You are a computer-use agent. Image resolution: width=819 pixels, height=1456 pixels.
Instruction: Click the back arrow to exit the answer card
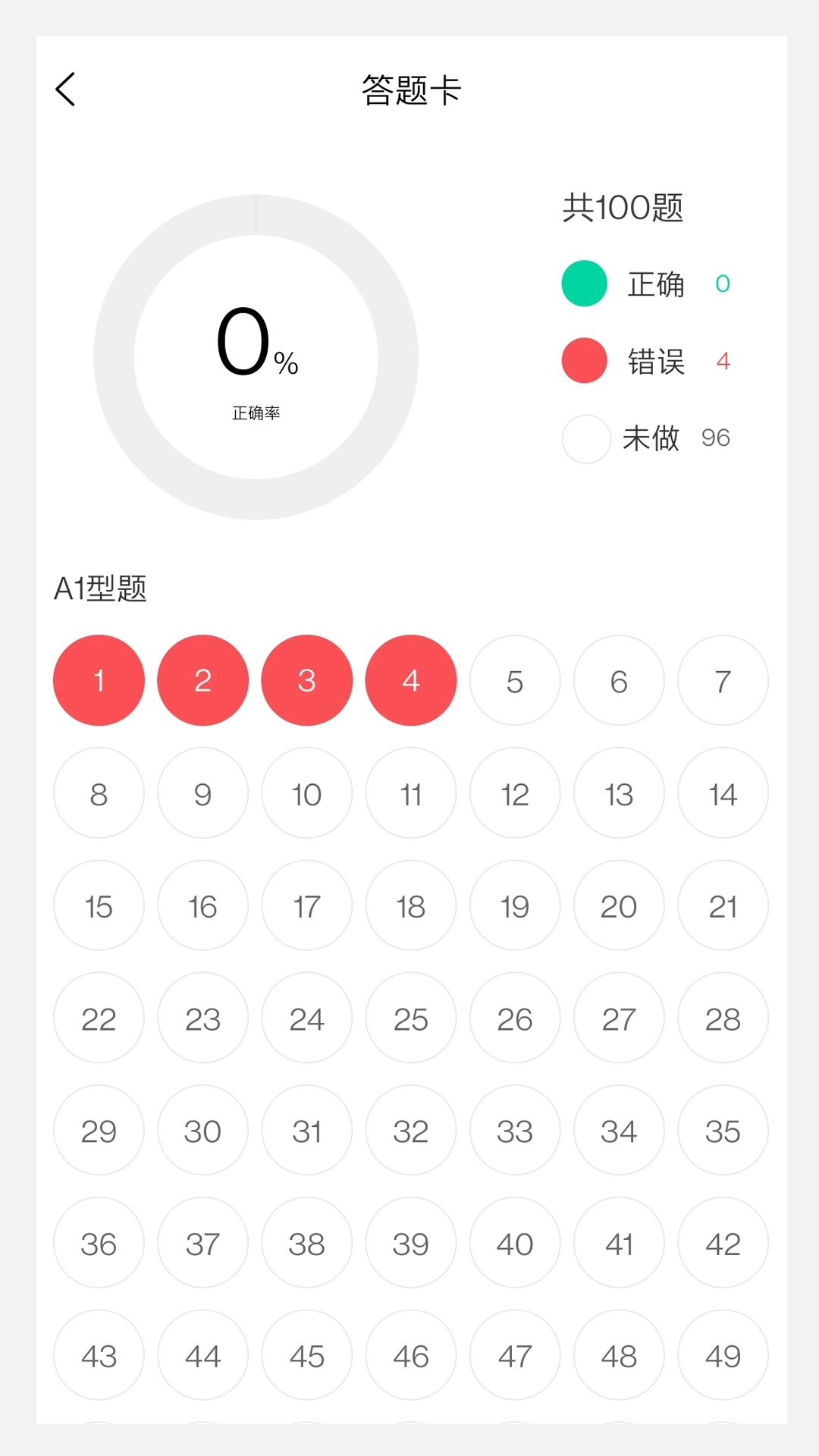[x=65, y=89]
